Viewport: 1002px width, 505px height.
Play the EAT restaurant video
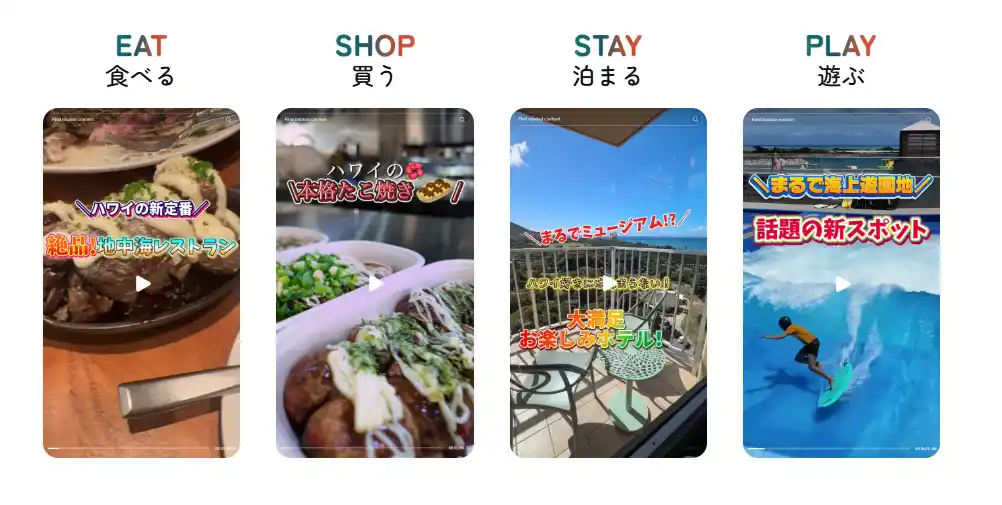pyautogui.click(x=142, y=284)
